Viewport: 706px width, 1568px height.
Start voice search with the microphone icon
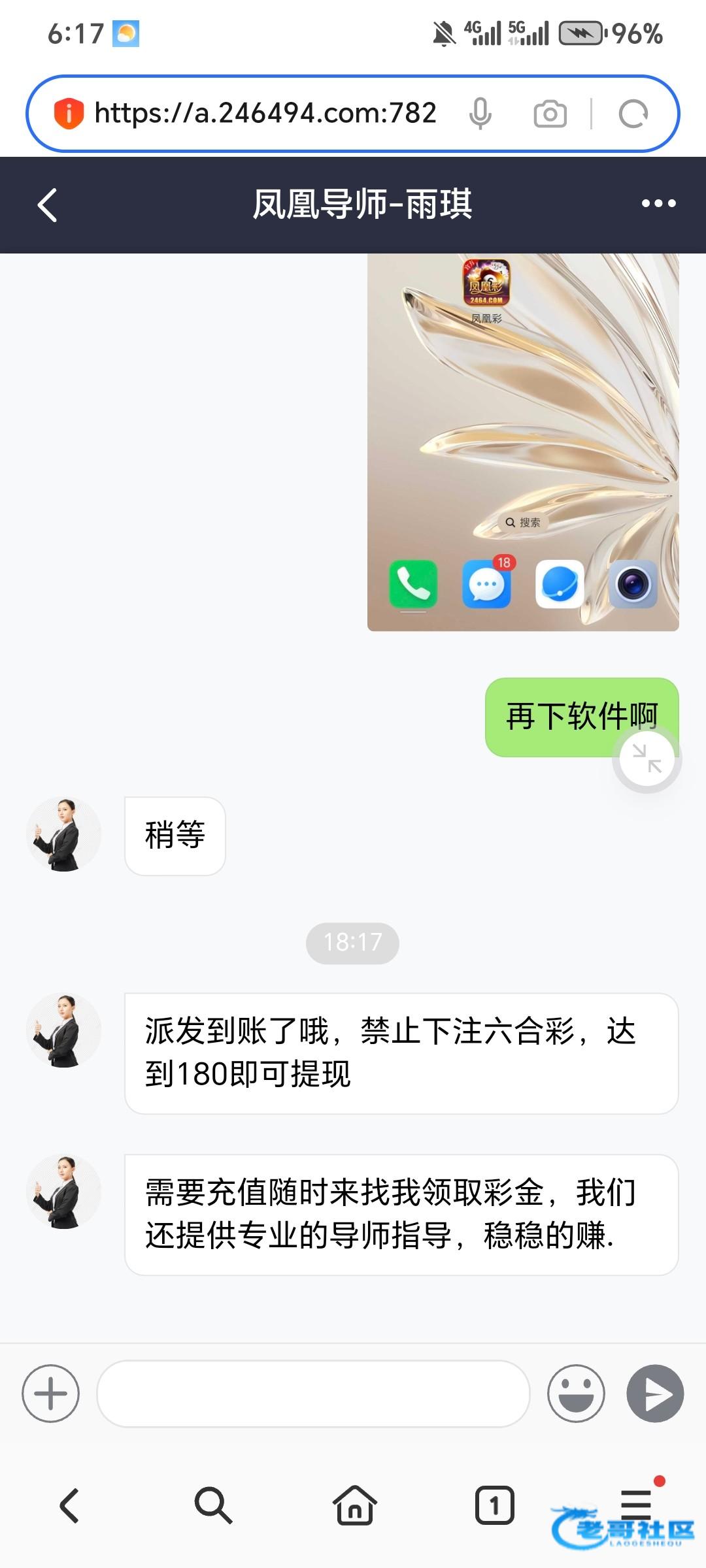pos(480,114)
